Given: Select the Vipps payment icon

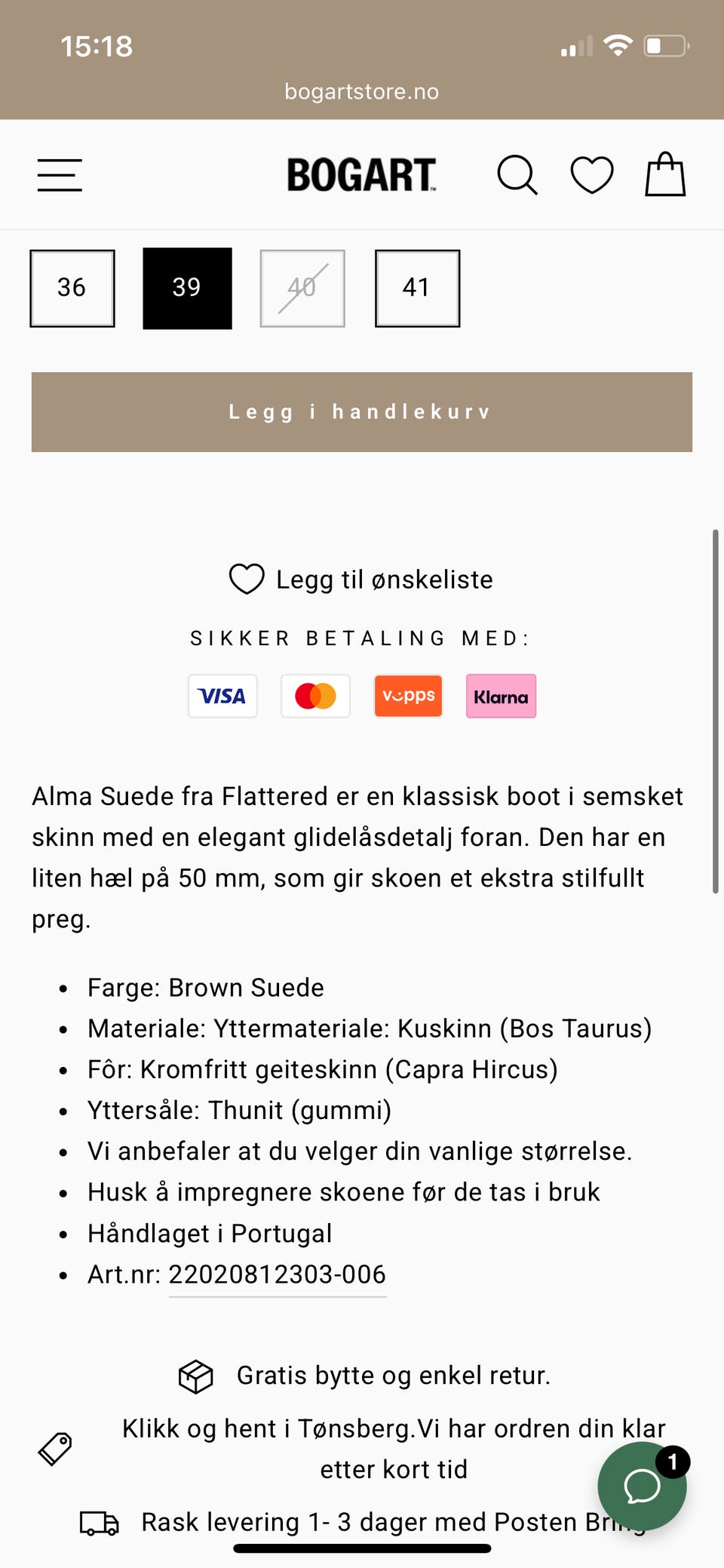Looking at the screenshot, I should [x=407, y=696].
